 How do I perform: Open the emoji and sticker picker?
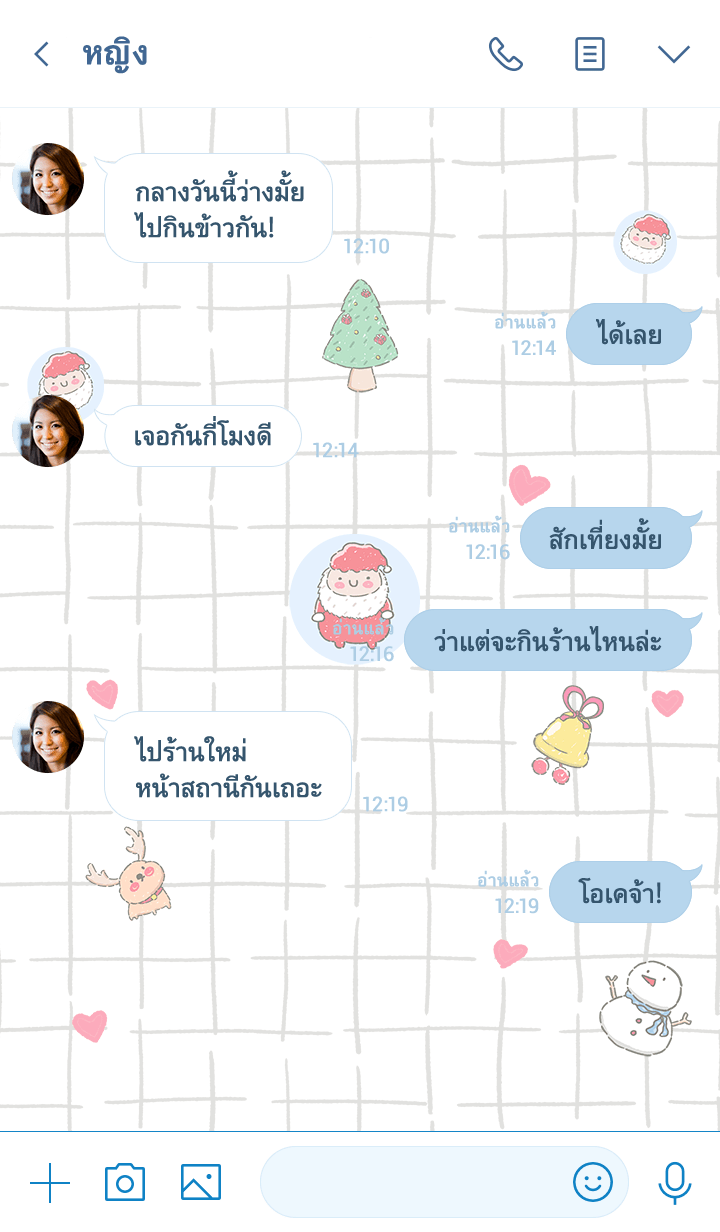tap(592, 1183)
